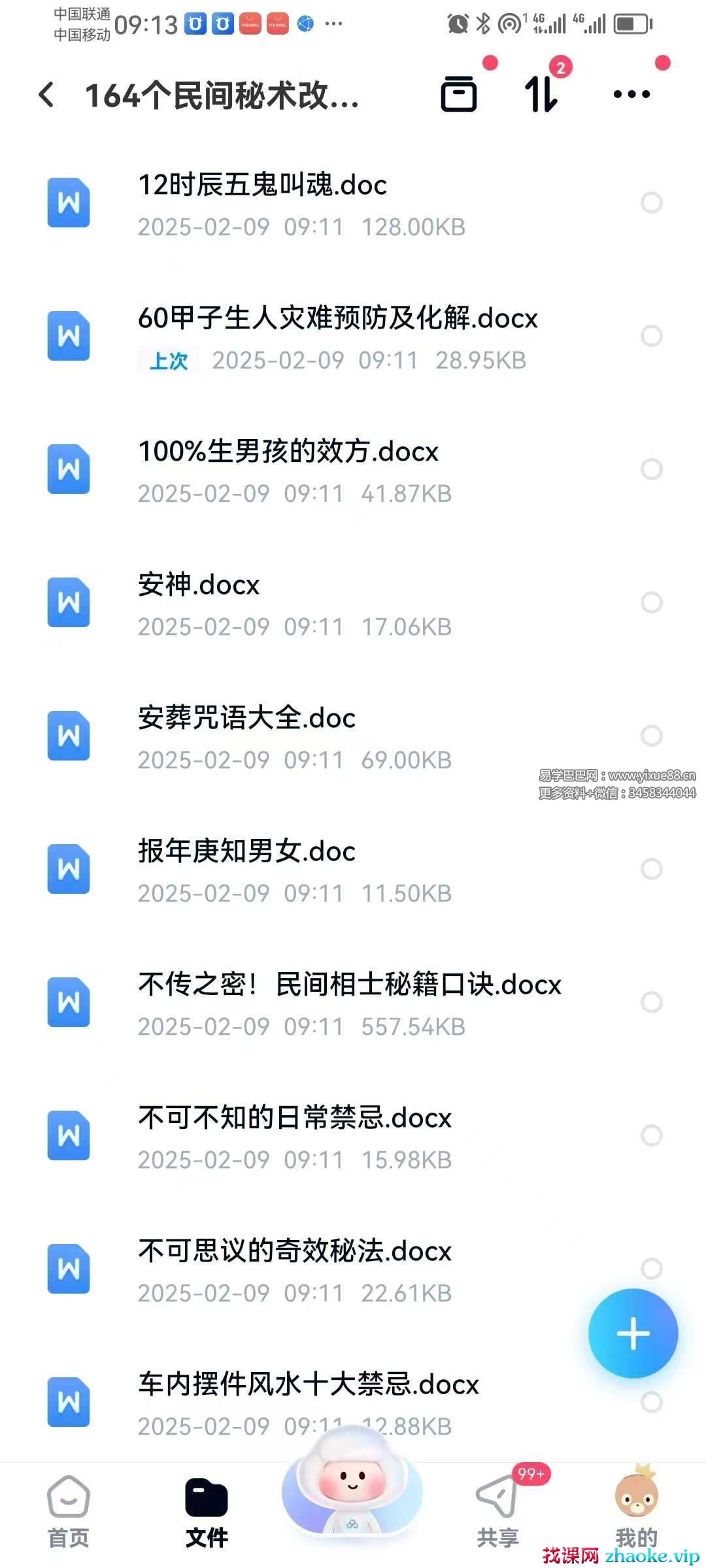Screen dimensions: 706x1568
Task: Open the archive box icon in top bar
Action: [x=459, y=94]
